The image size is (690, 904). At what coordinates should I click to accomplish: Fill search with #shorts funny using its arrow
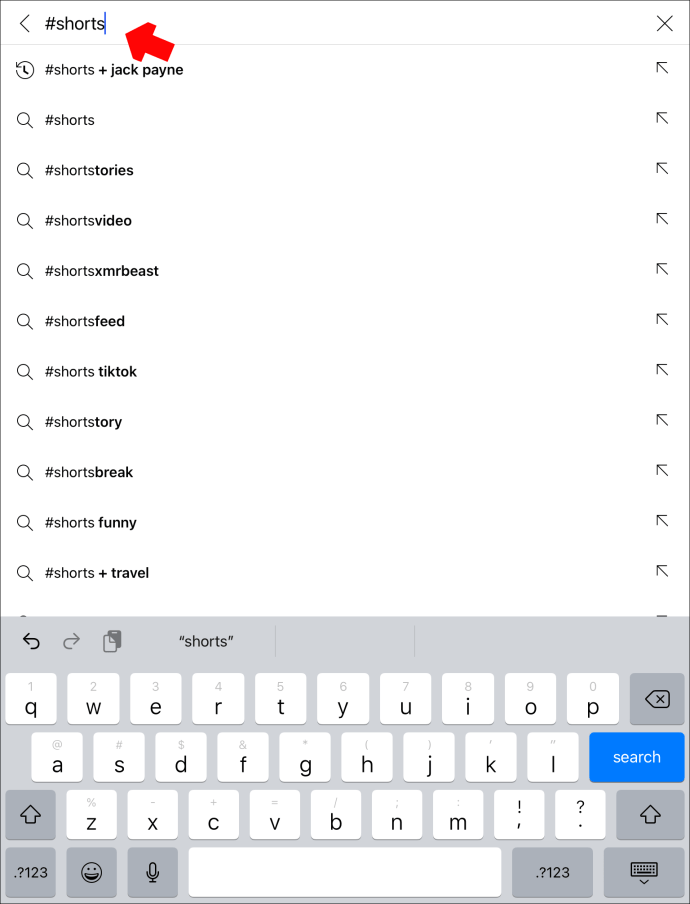click(x=661, y=520)
